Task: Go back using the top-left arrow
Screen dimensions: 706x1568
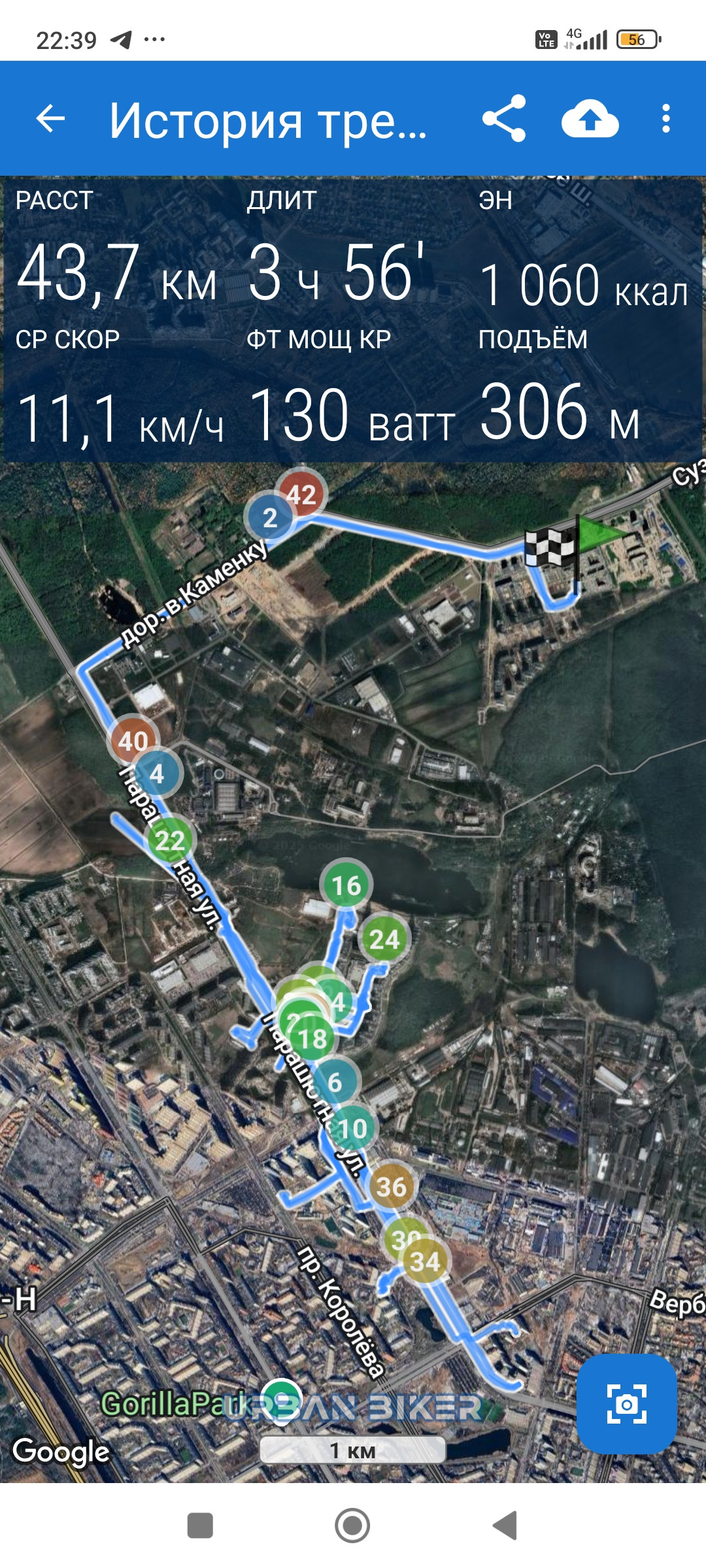Action: pyautogui.click(x=50, y=119)
